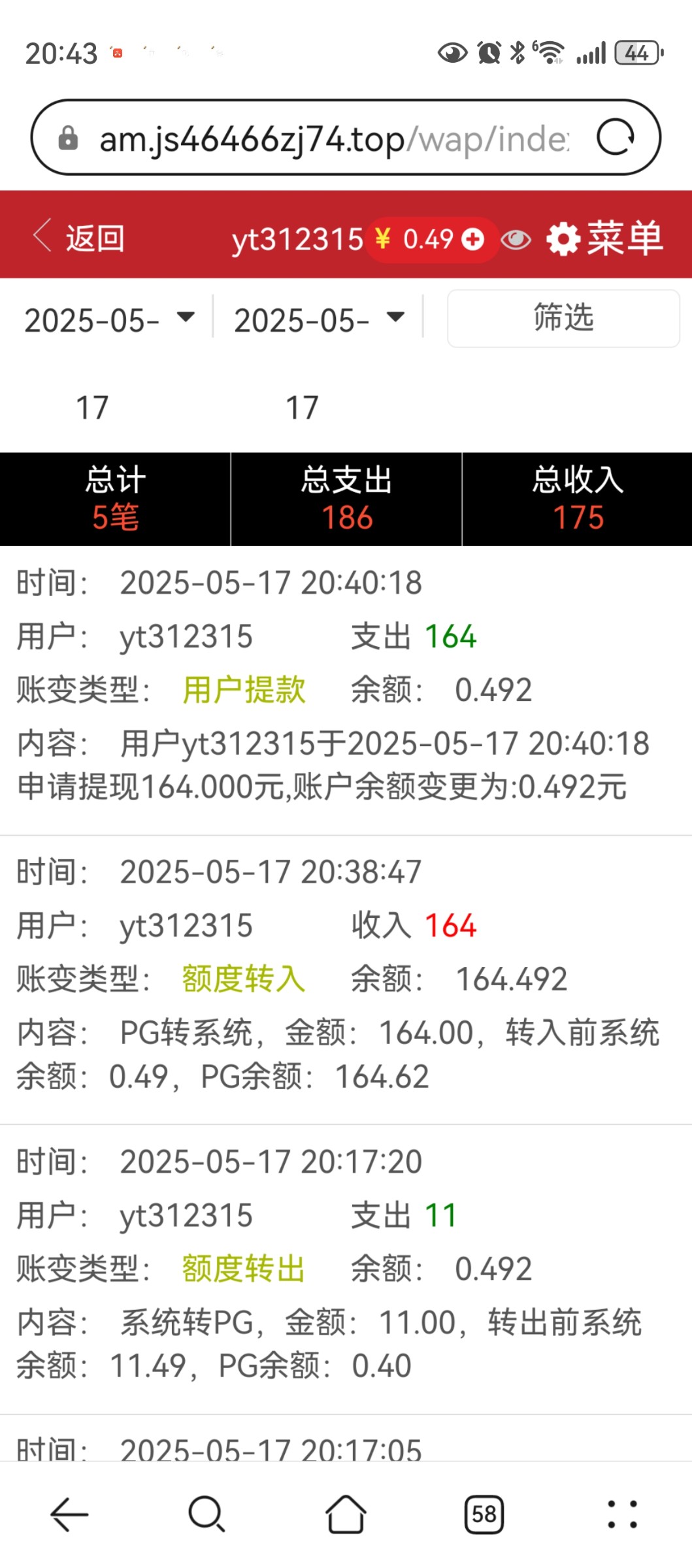Go to the browser home page
Image resolution: width=692 pixels, height=1568 pixels.
pyautogui.click(x=346, y=1514)
